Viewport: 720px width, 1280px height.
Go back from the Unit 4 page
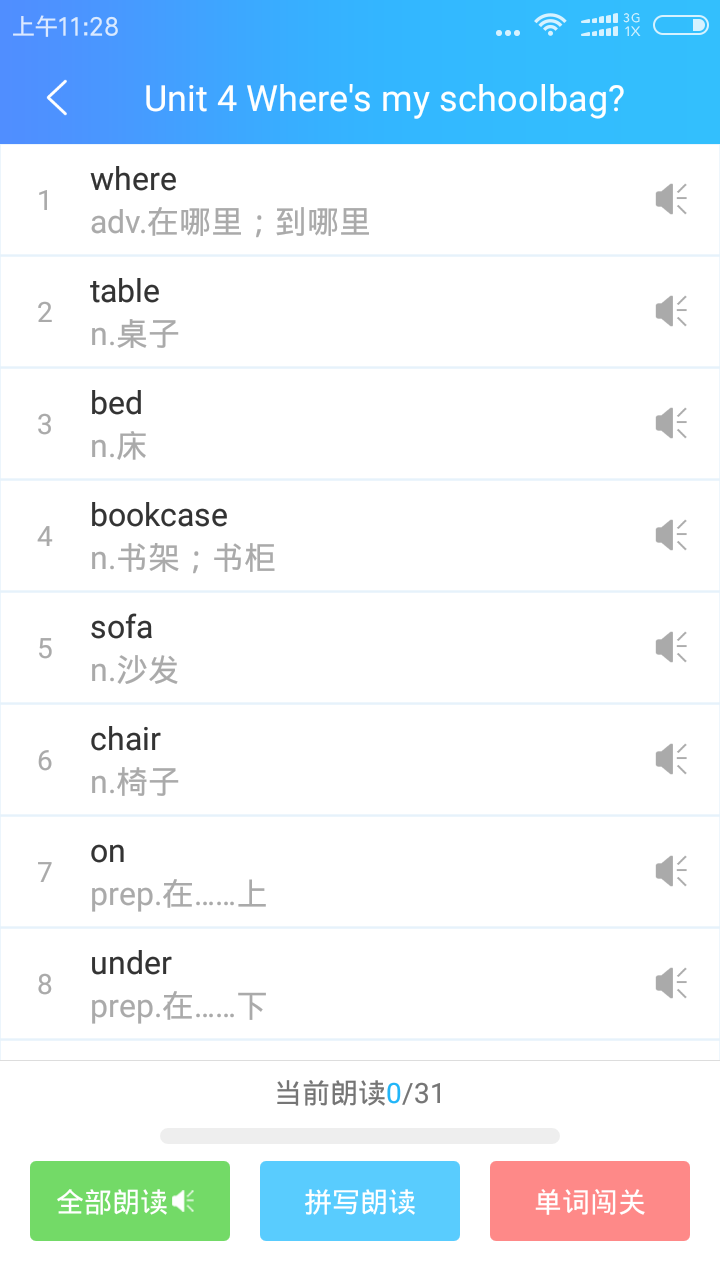(57, 98)
